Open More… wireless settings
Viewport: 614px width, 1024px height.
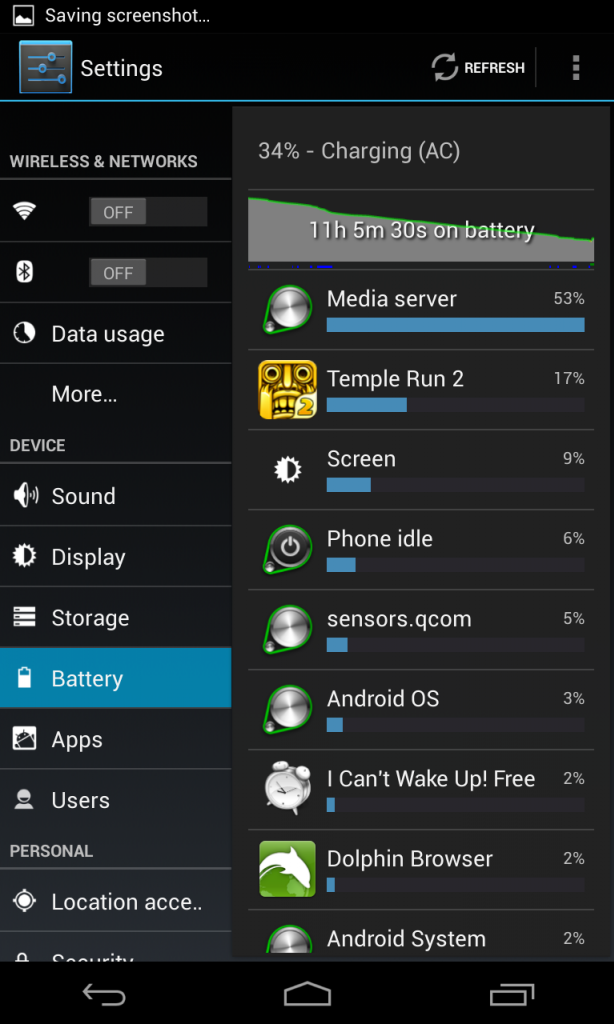[x=116, y=394]
